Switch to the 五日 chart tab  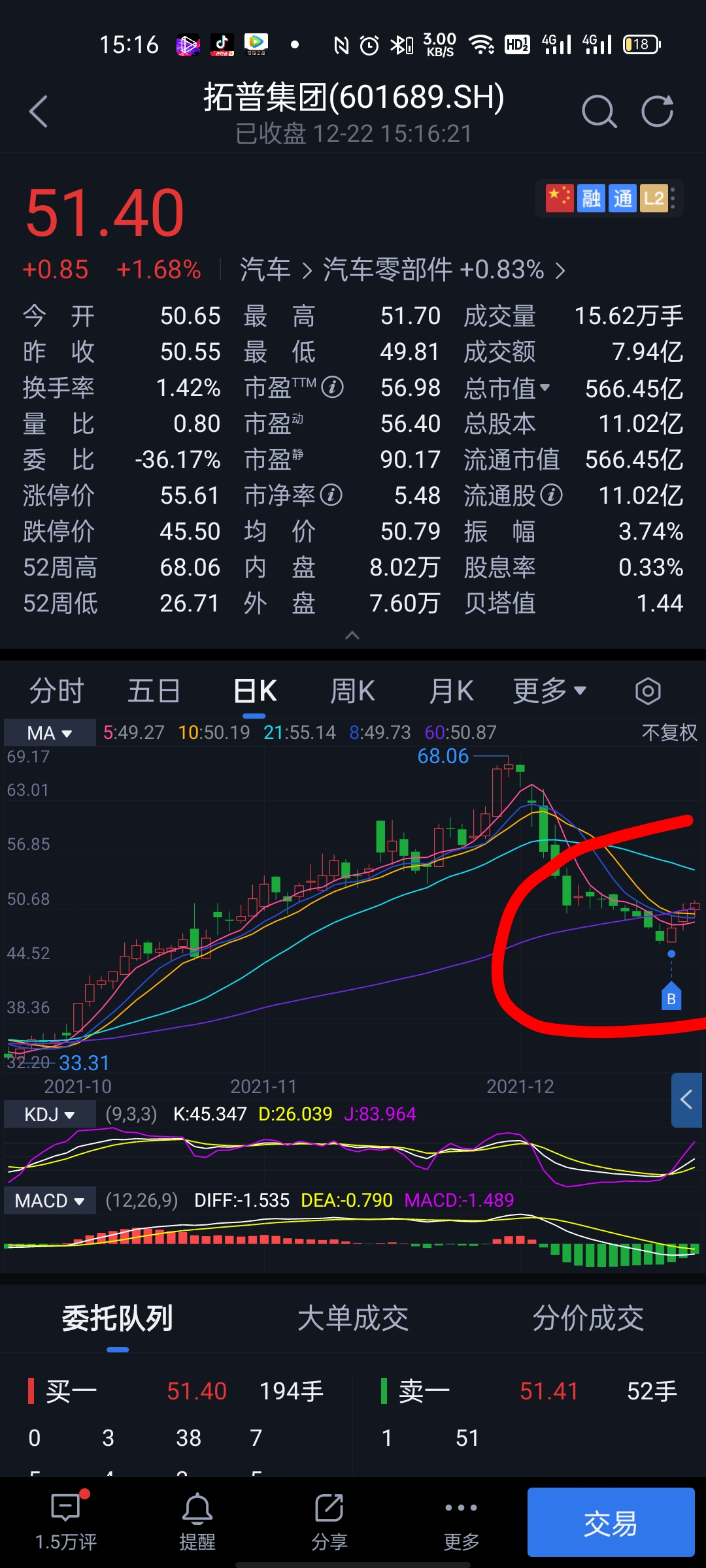pos(154,691)
